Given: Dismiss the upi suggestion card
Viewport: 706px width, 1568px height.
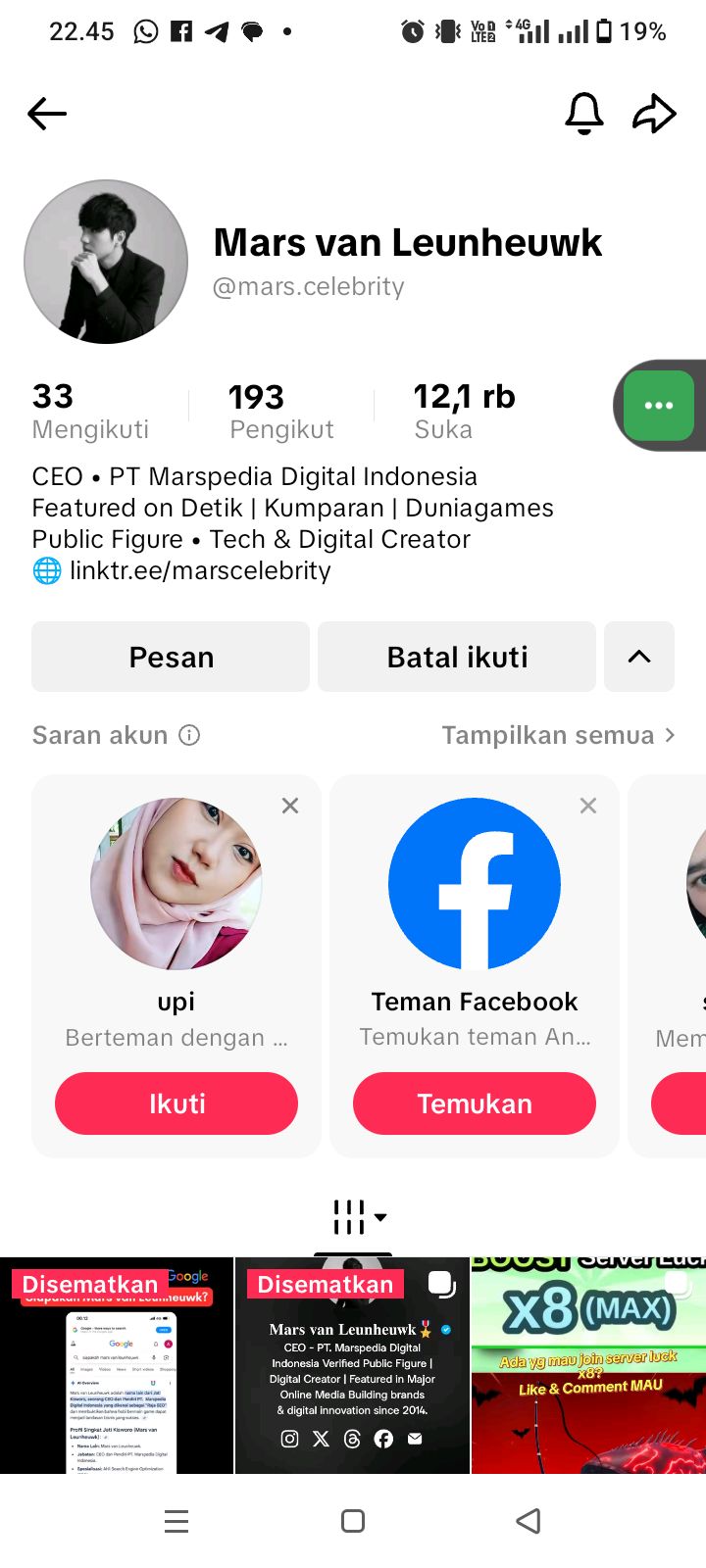Looking at the screenshot, I should click(x=290, y=806).
